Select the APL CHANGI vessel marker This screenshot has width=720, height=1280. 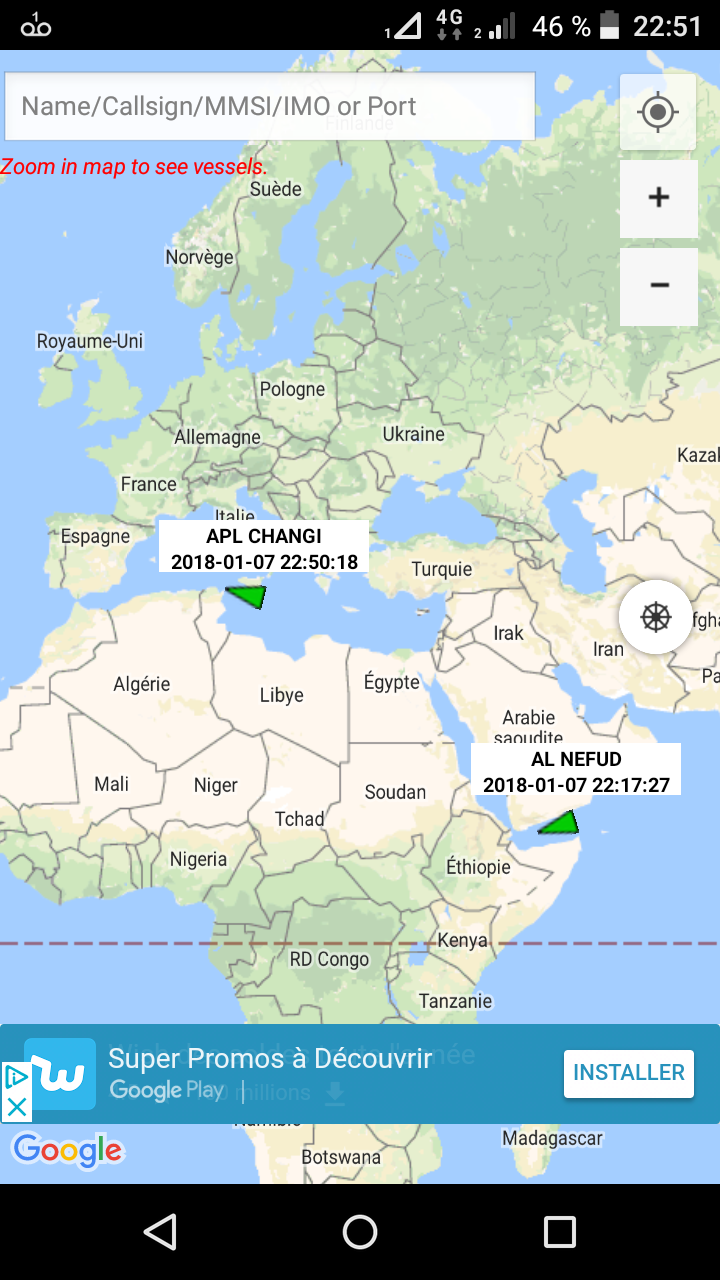(x=246, y=597)
